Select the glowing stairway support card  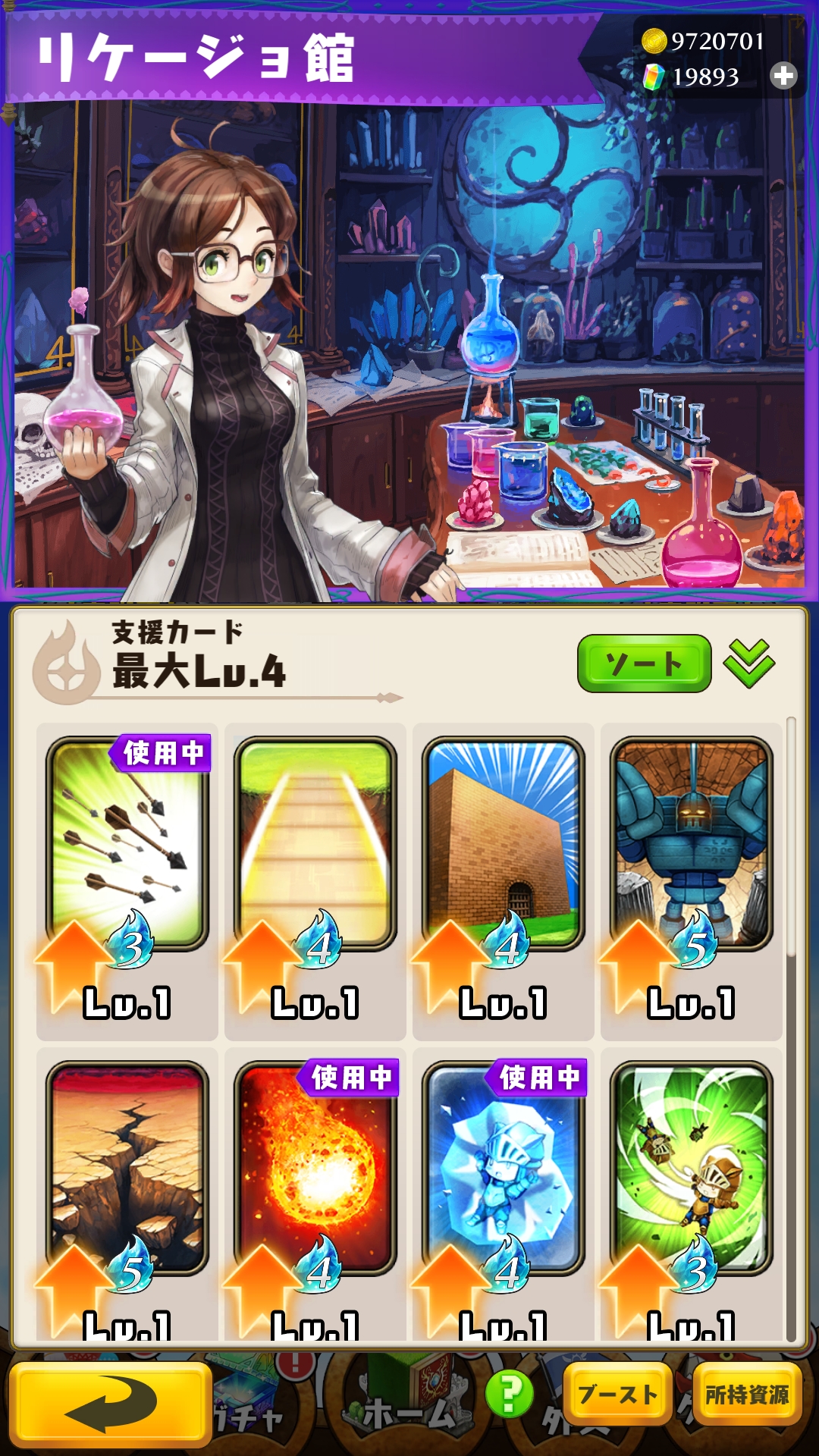315,857
